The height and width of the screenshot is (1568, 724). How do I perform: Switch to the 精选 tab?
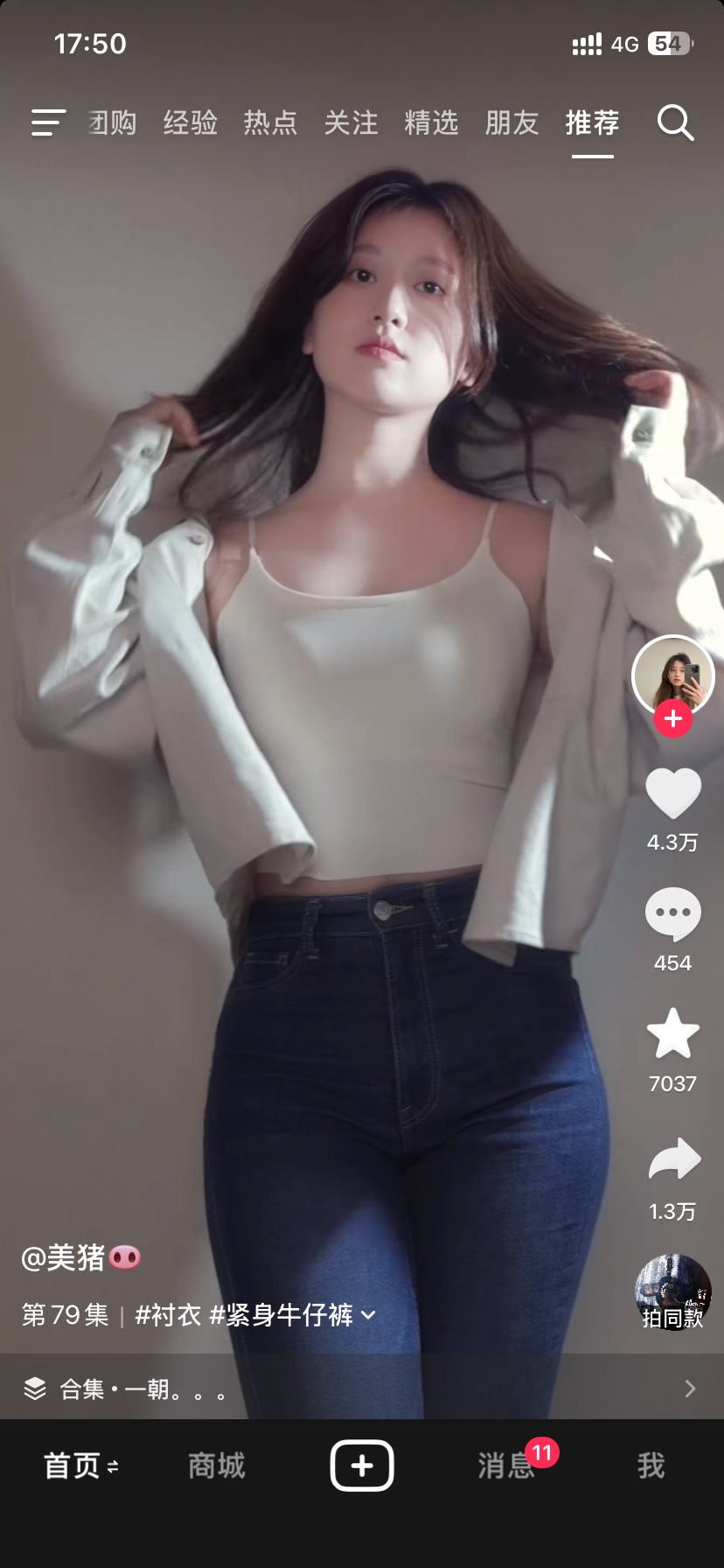[431, 122]
